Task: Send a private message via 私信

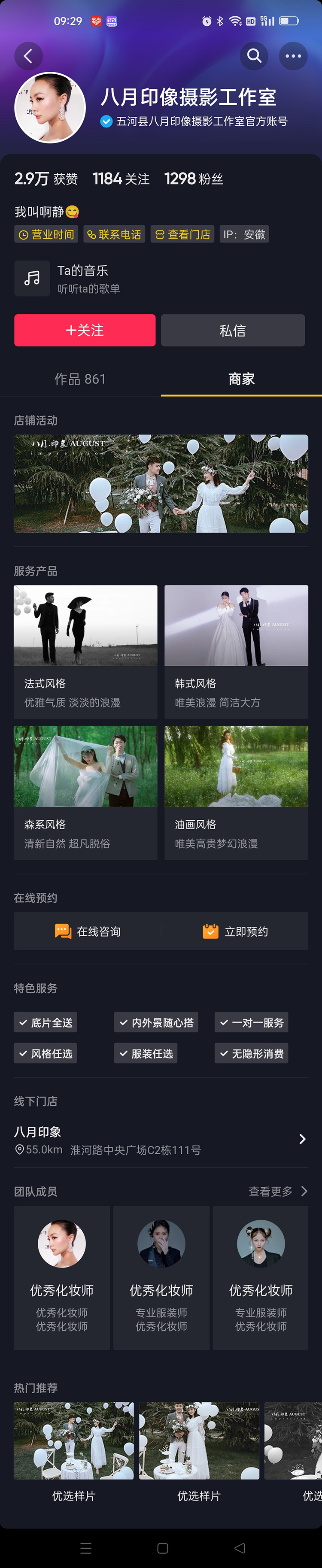Action: click(x=233, y=331)
